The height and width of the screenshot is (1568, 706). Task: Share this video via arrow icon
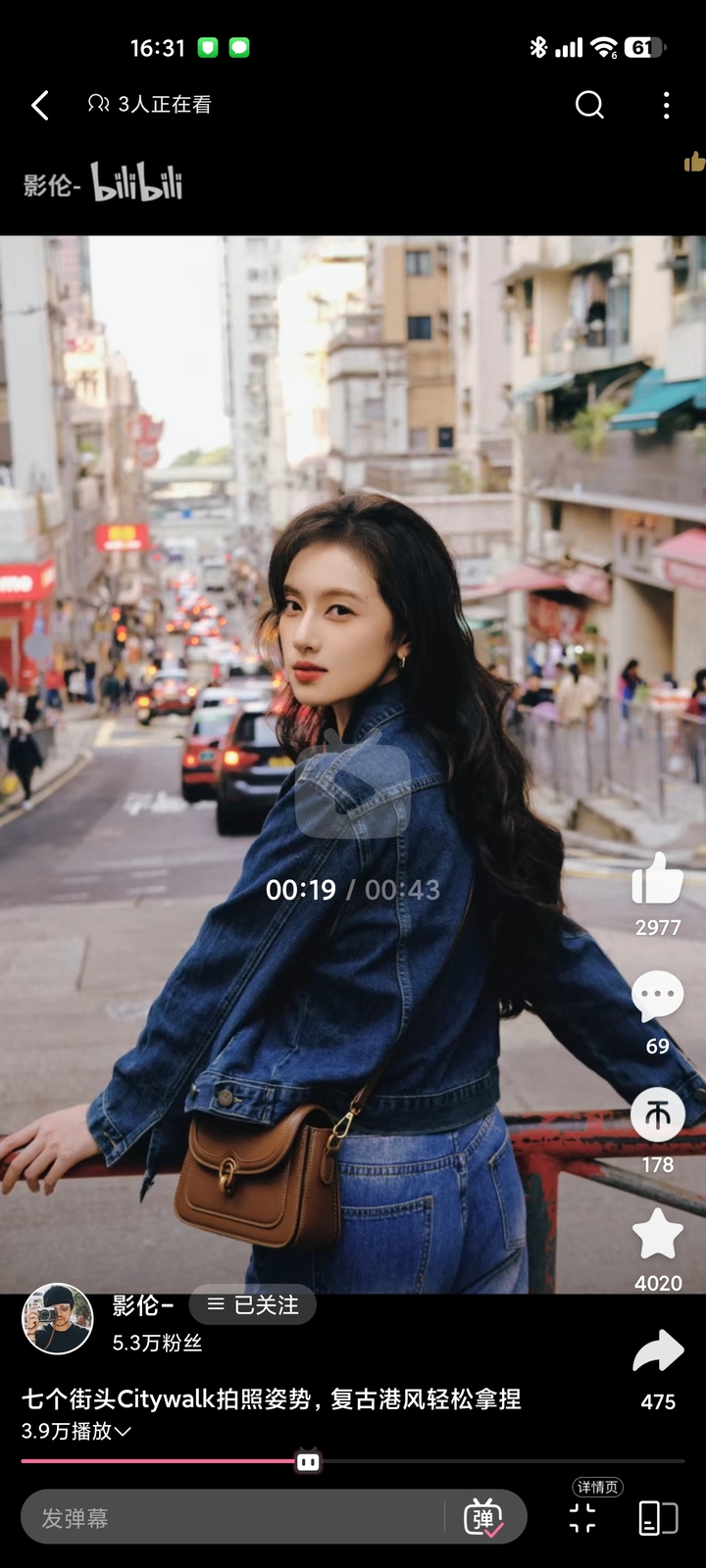pyautogui.click(x=657, y=1351)
